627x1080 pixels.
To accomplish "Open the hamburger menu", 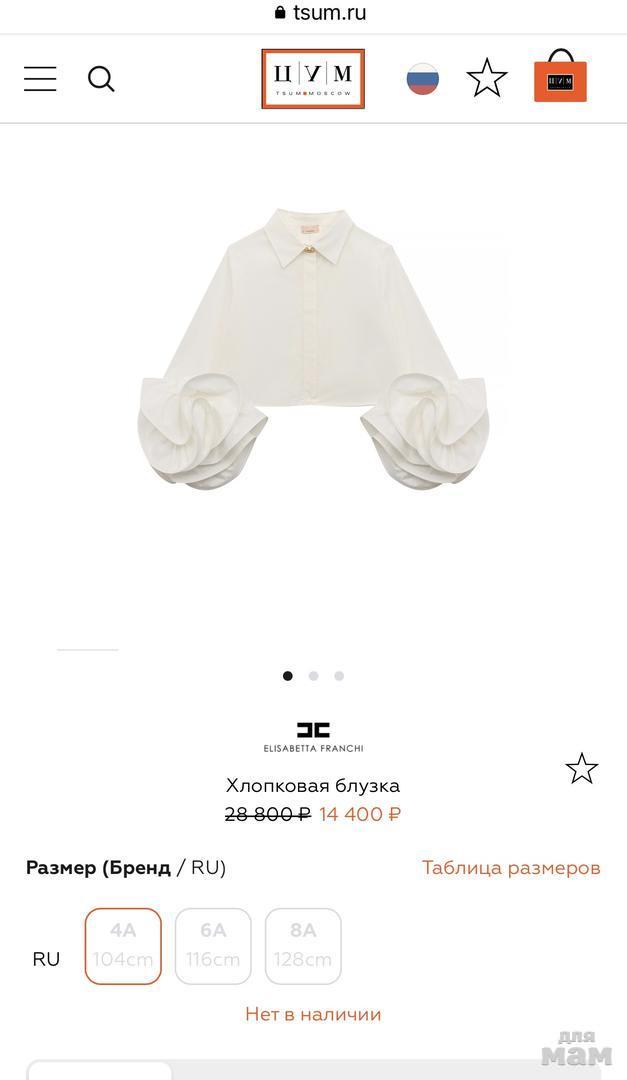I will pyautogui.click(x=40, y=79).
